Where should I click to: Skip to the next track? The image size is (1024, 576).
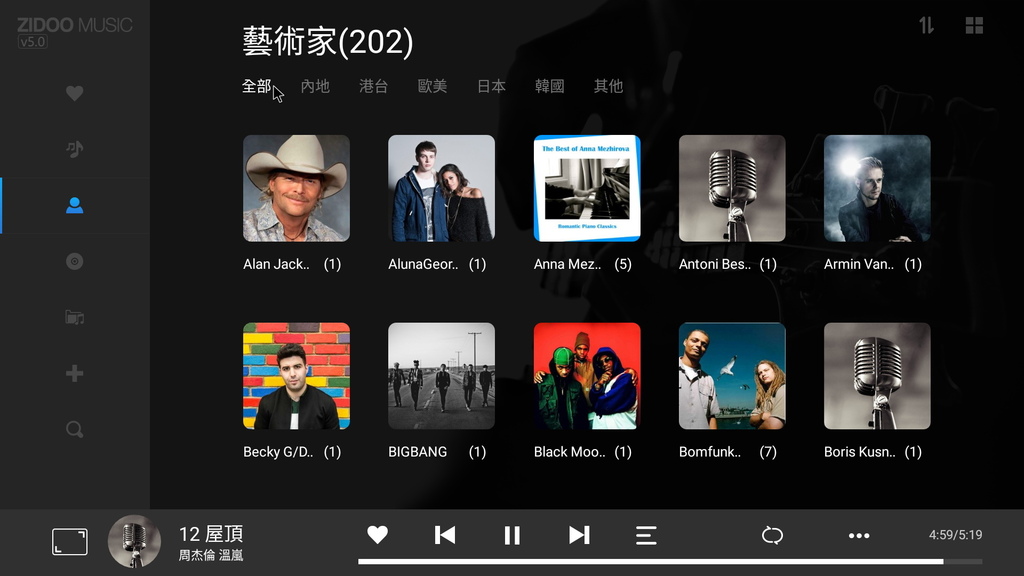tap(579, 535)
